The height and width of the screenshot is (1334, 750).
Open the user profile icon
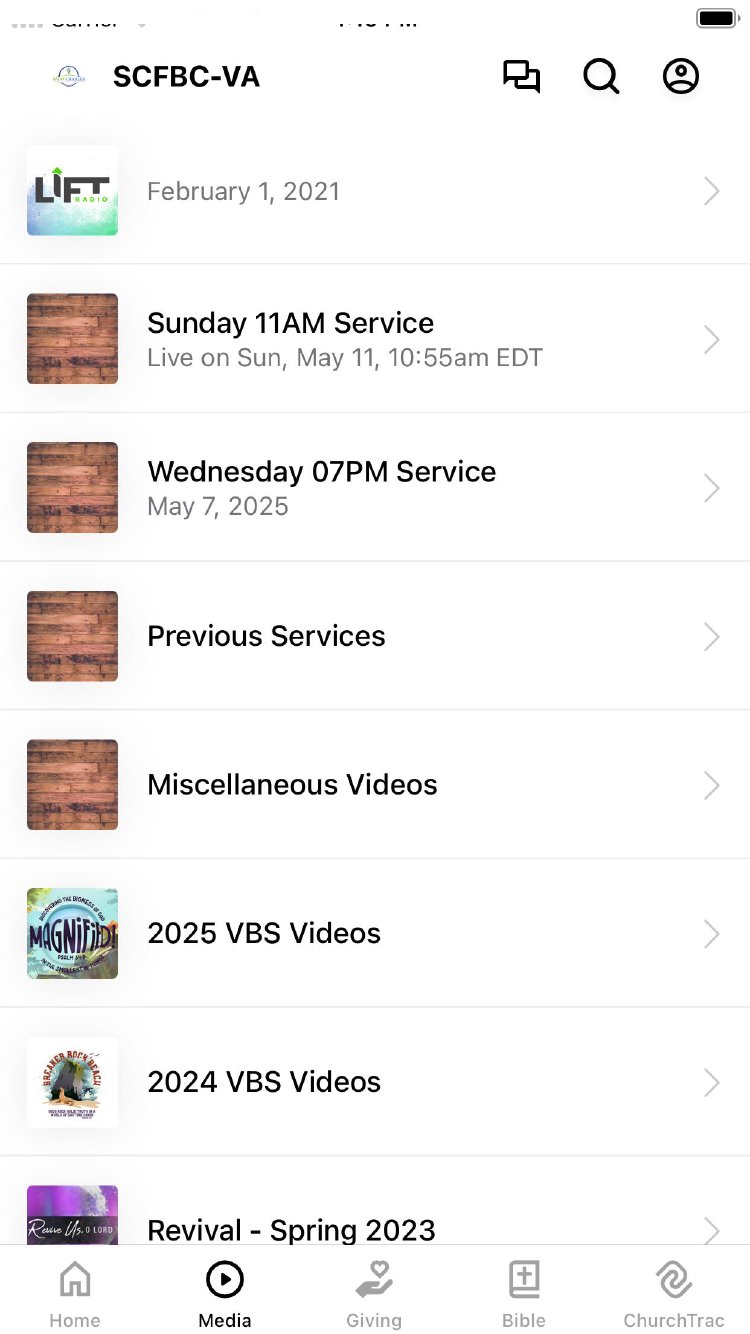[681, 77]
